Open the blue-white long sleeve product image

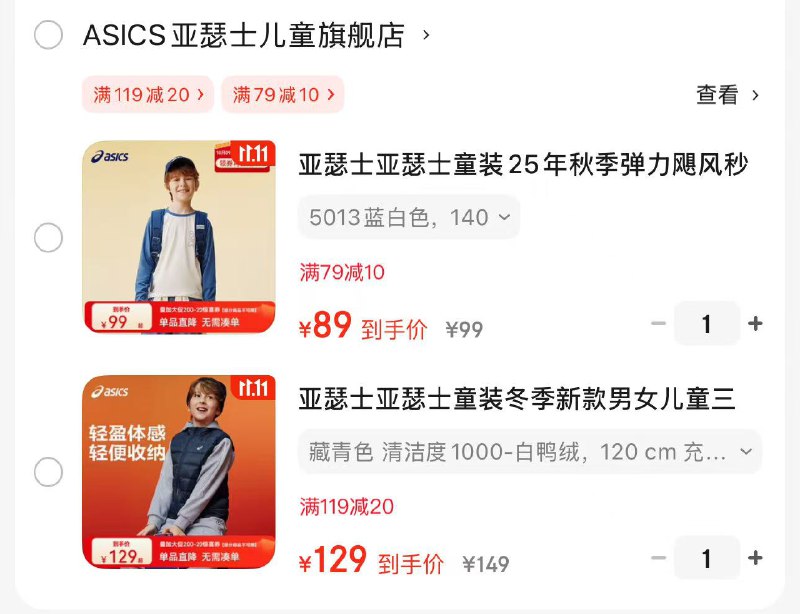178,237
